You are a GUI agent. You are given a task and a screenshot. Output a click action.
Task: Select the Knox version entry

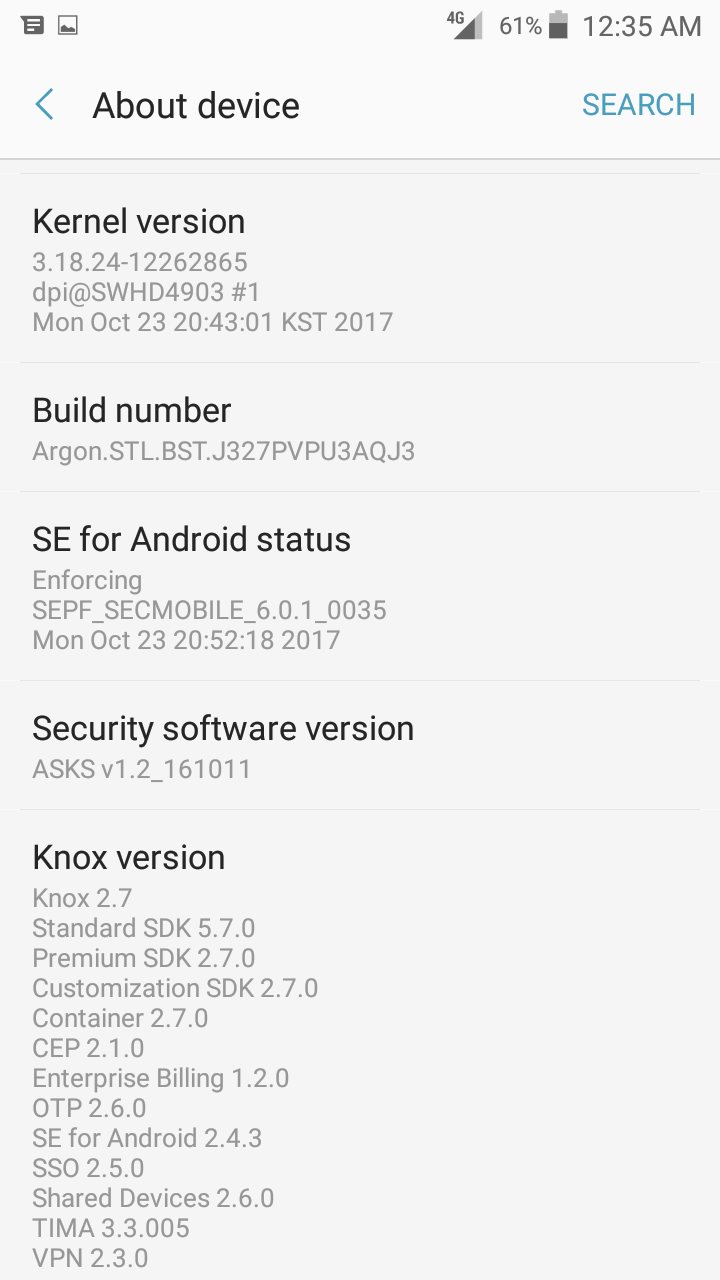point(360,1045)
